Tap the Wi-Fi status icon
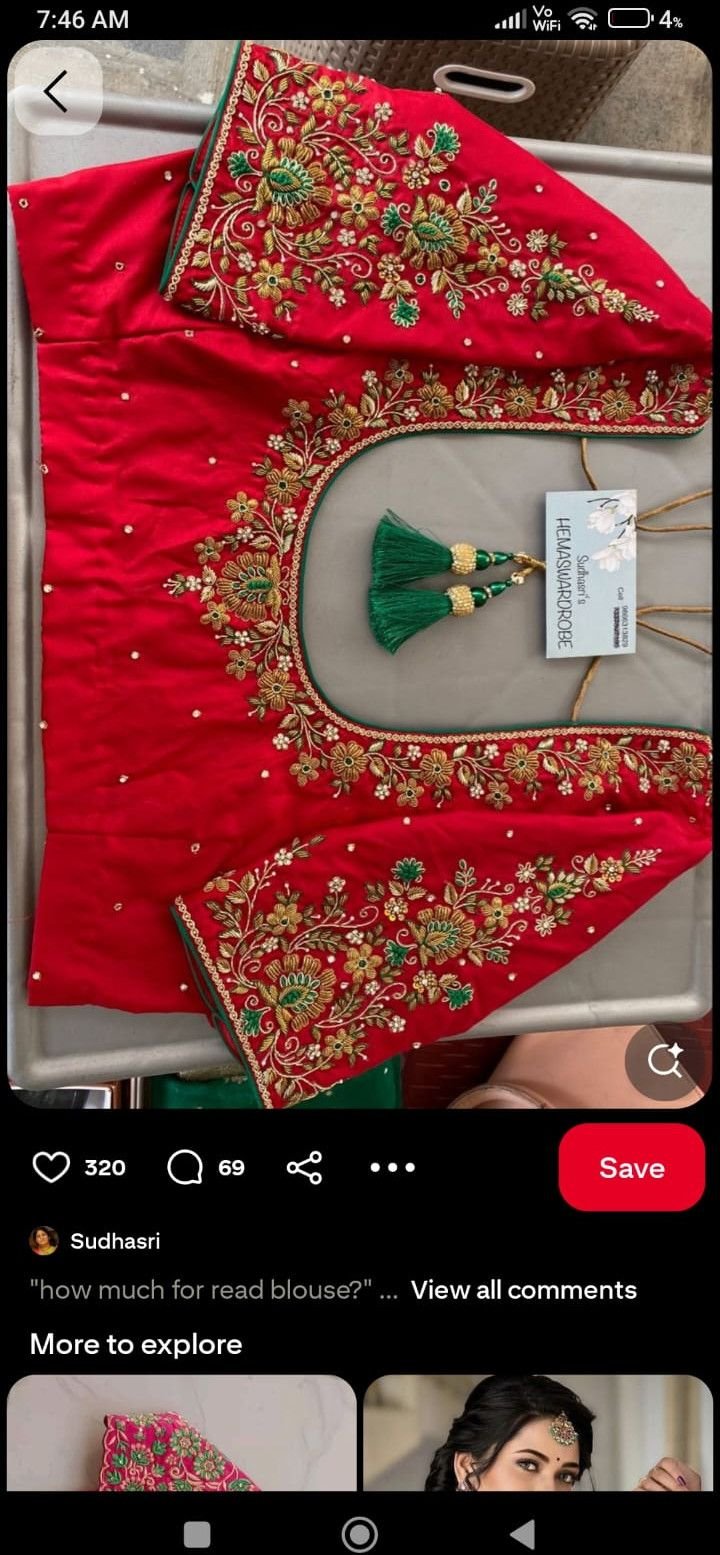 point(580,17)
